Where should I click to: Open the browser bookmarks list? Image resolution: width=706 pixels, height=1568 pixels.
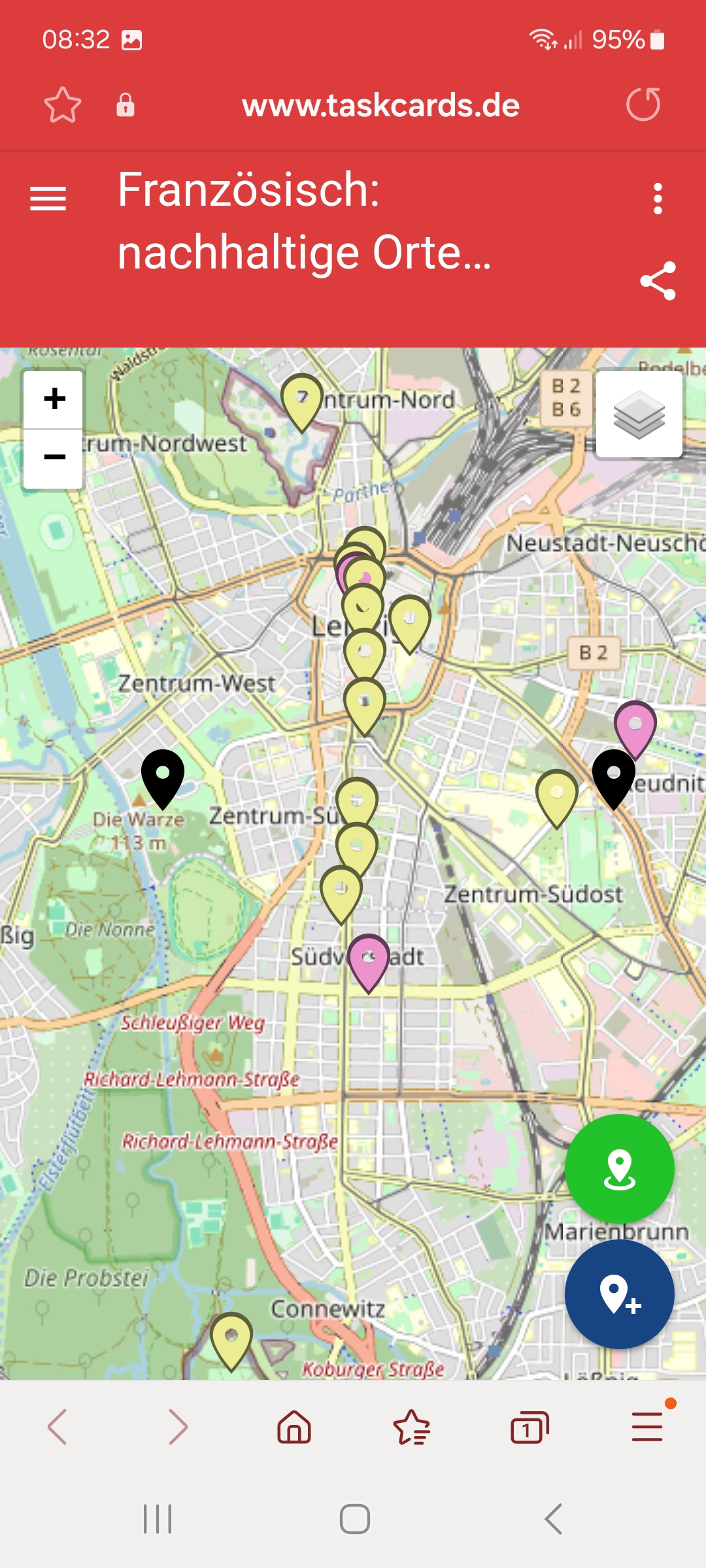tap(412, 1426)
